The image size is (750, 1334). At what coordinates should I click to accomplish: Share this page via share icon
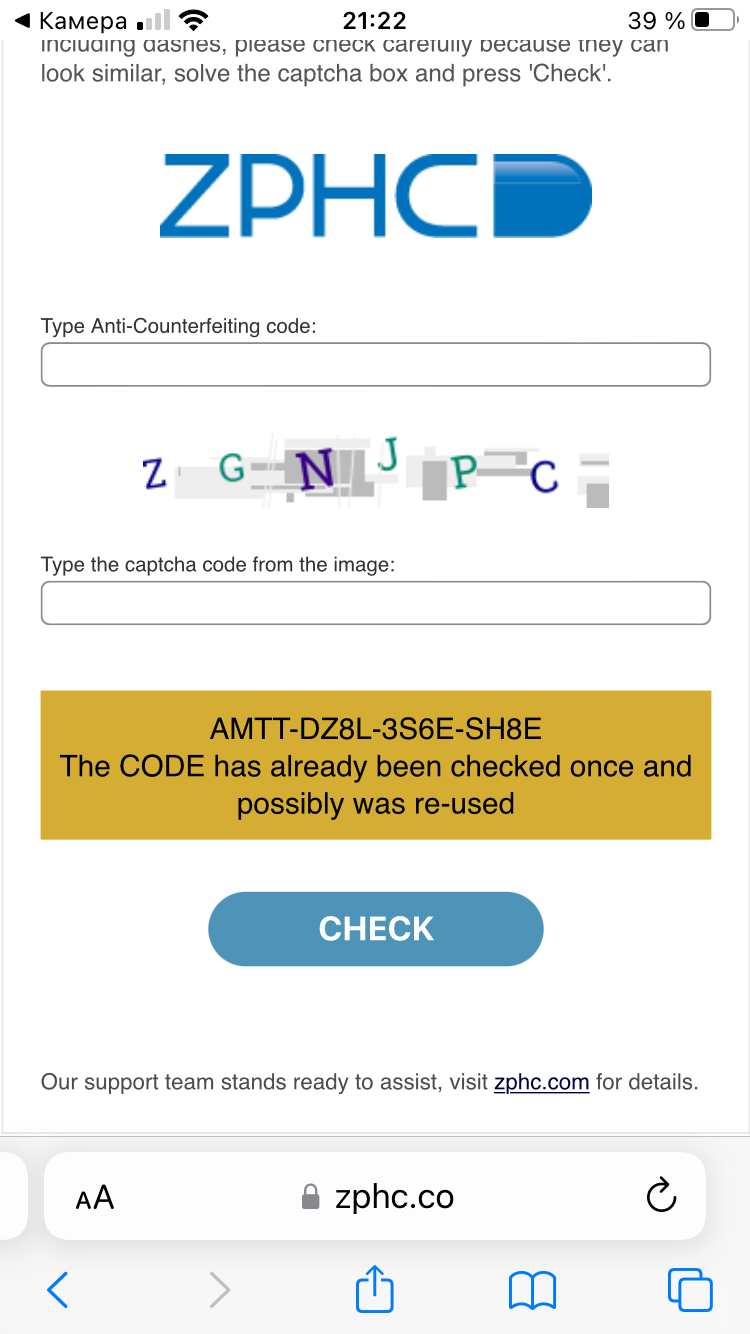click(375, 1289)
